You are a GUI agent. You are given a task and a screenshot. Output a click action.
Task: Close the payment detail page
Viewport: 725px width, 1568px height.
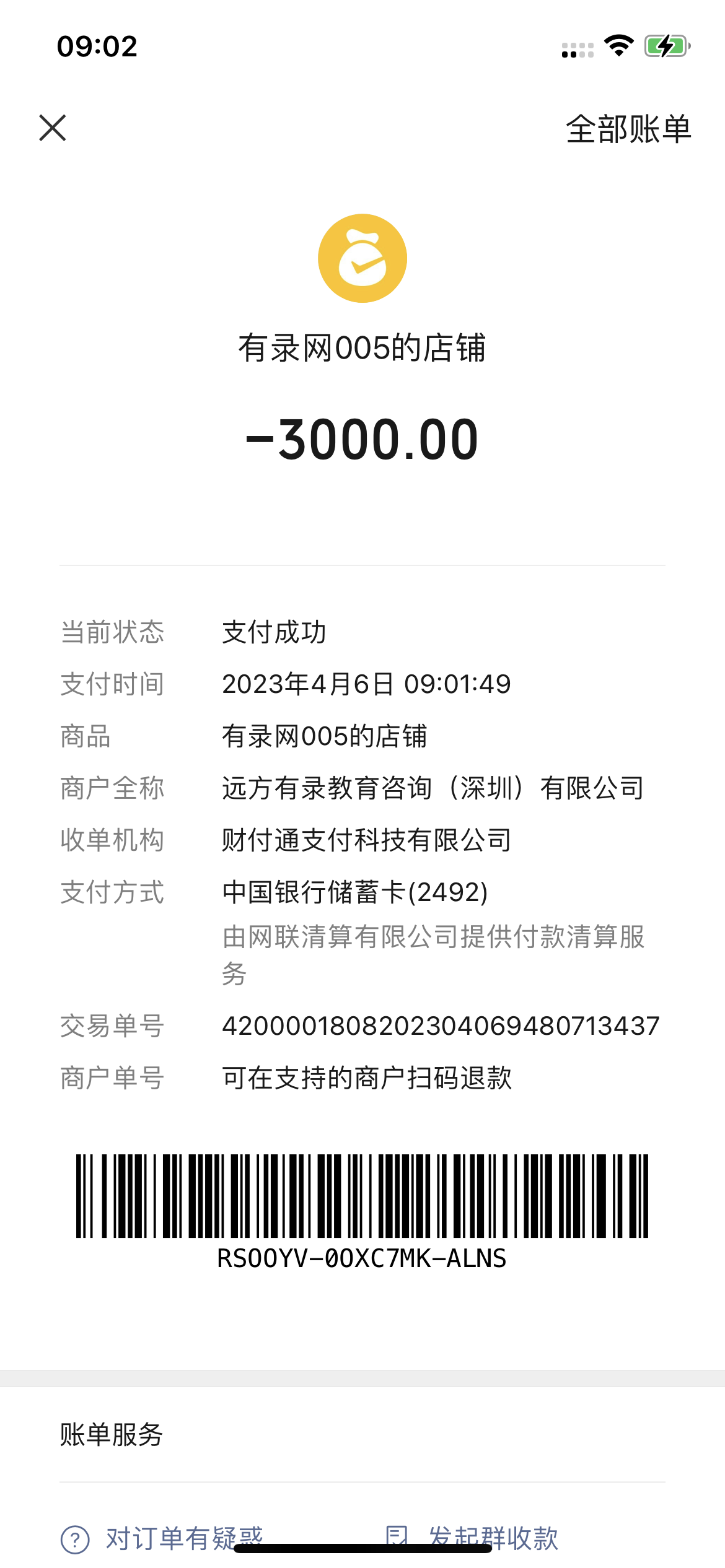[53, 128]
